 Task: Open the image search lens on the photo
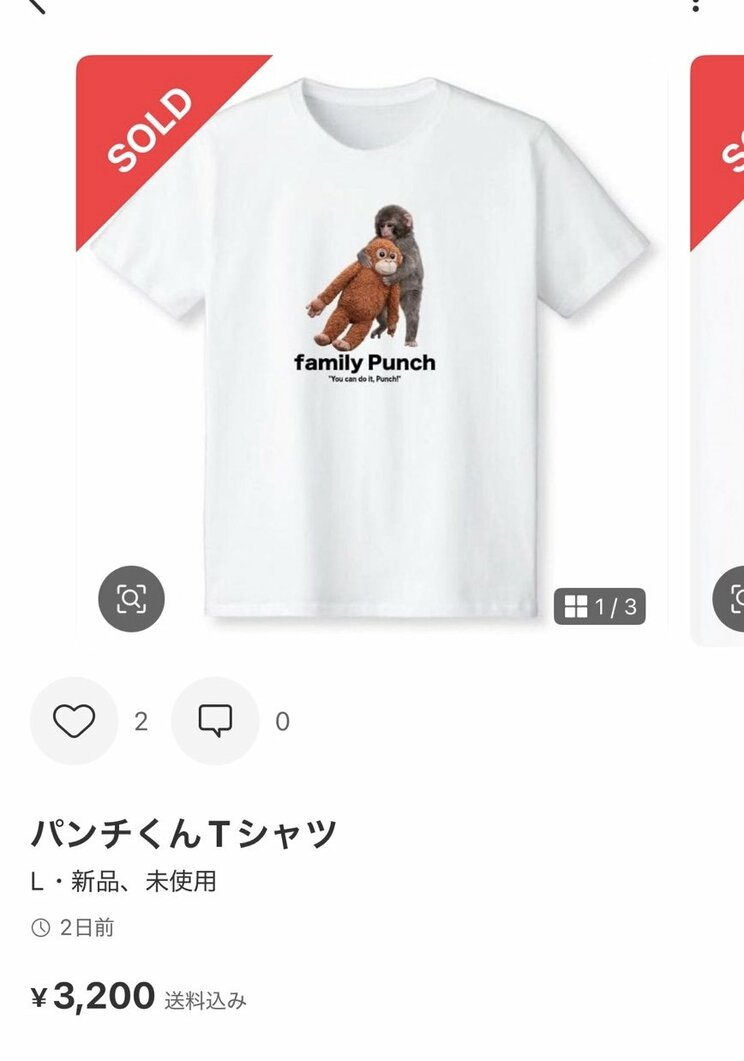pos(131,600)
